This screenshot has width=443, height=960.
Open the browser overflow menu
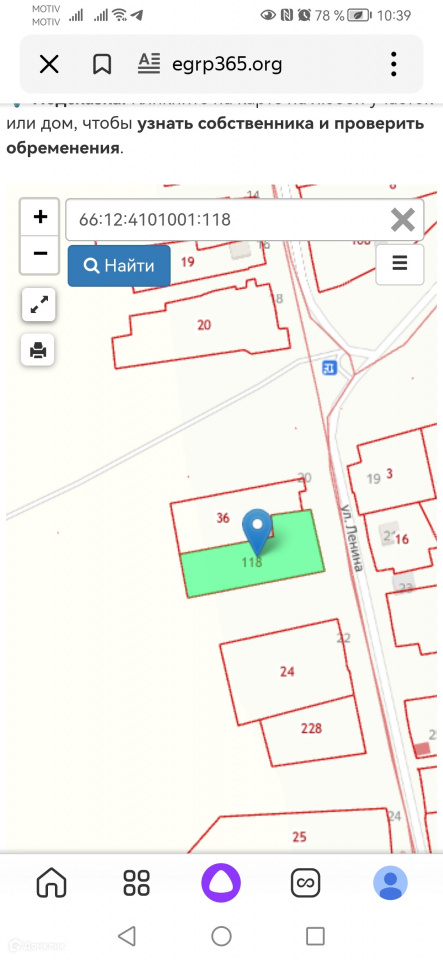tap(393, 64)
